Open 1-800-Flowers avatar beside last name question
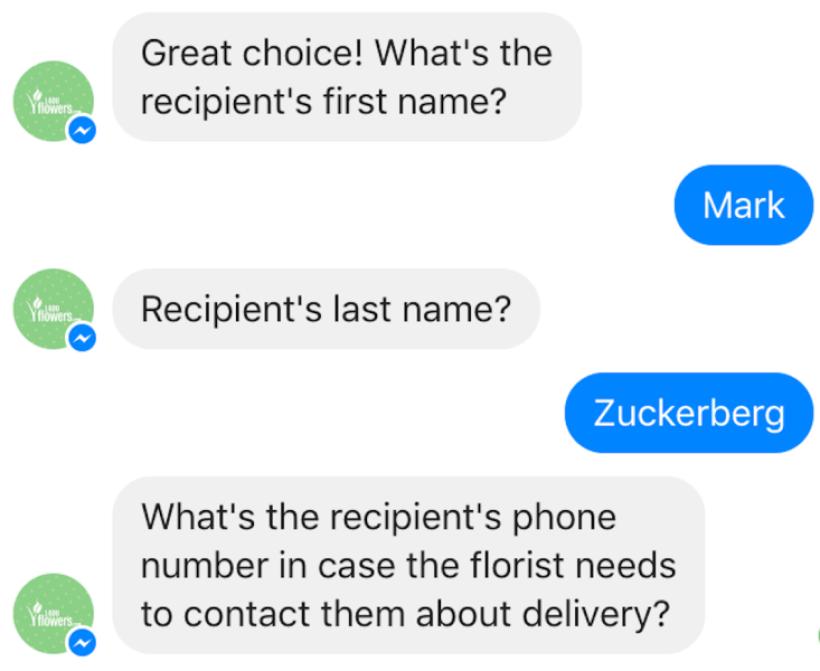820x671 pixels. pyautogui.click(x=53, y=309)
